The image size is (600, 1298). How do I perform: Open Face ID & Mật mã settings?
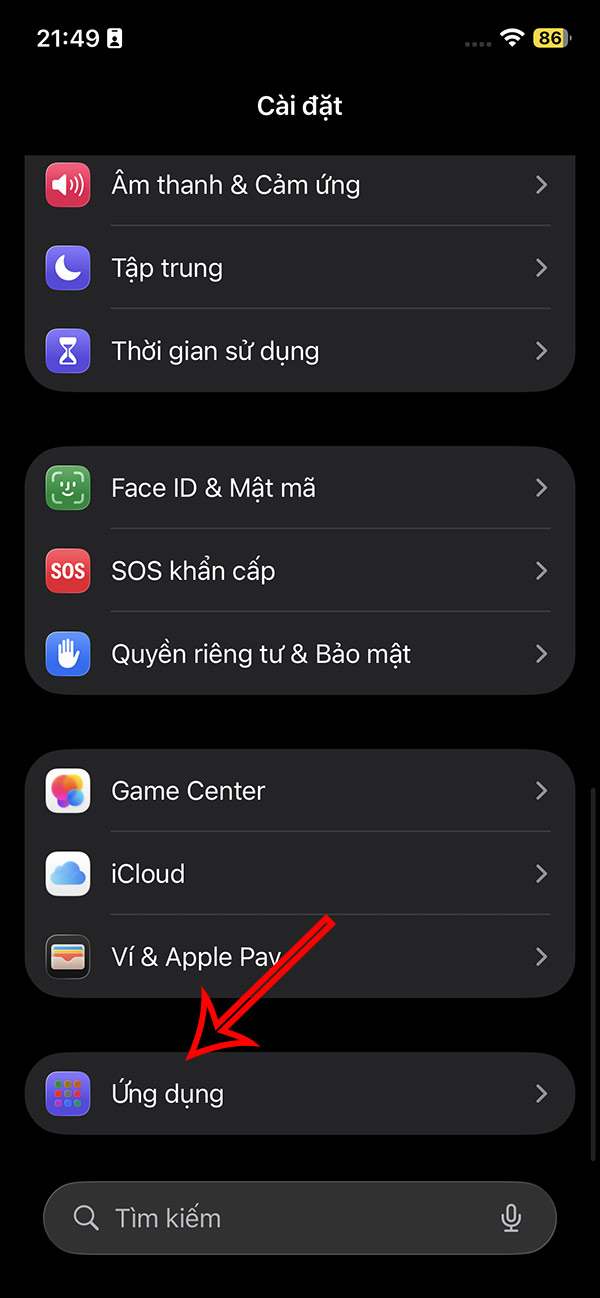tap(300, 488)
